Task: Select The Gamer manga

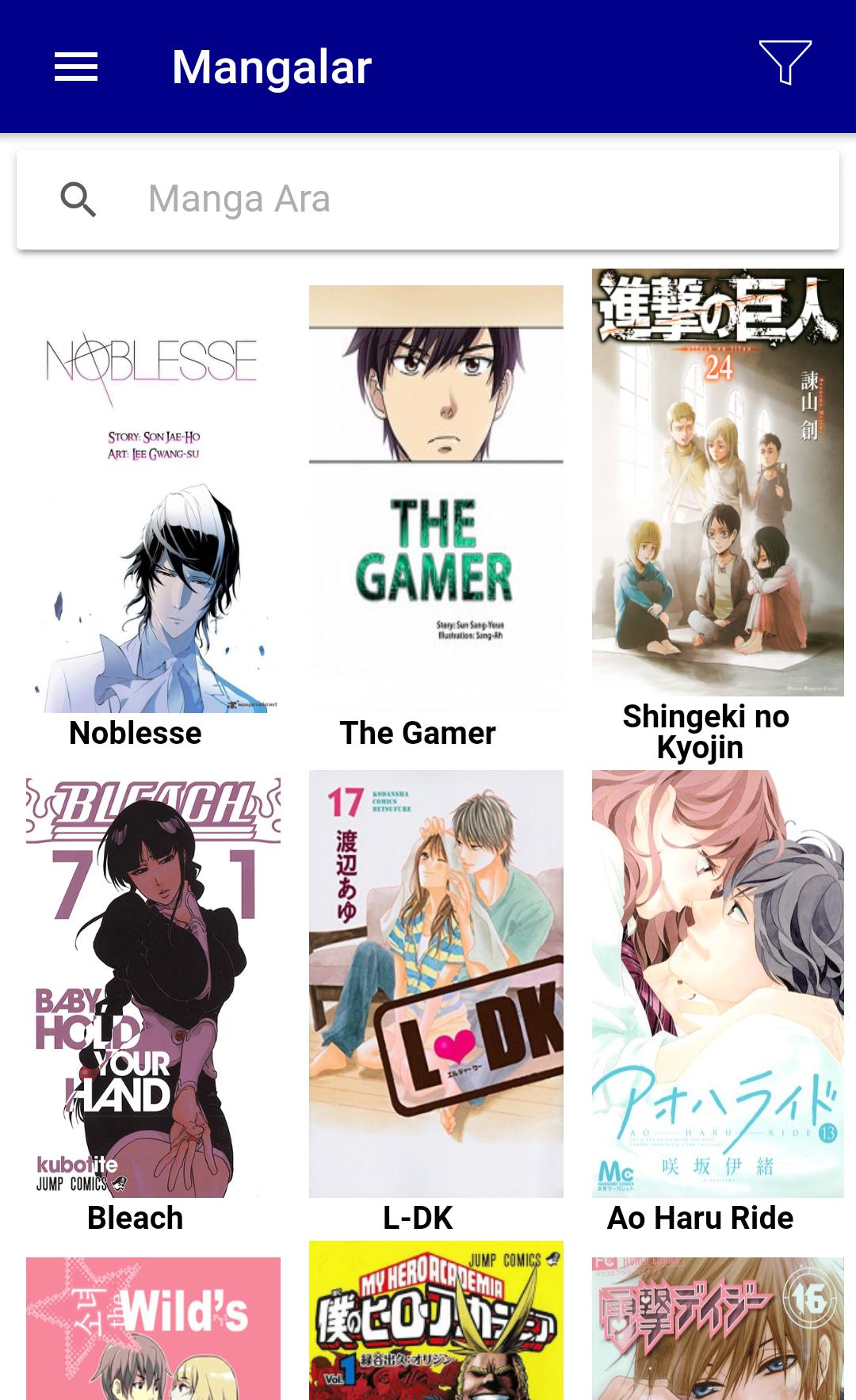Action: click(x=436, y=507)
